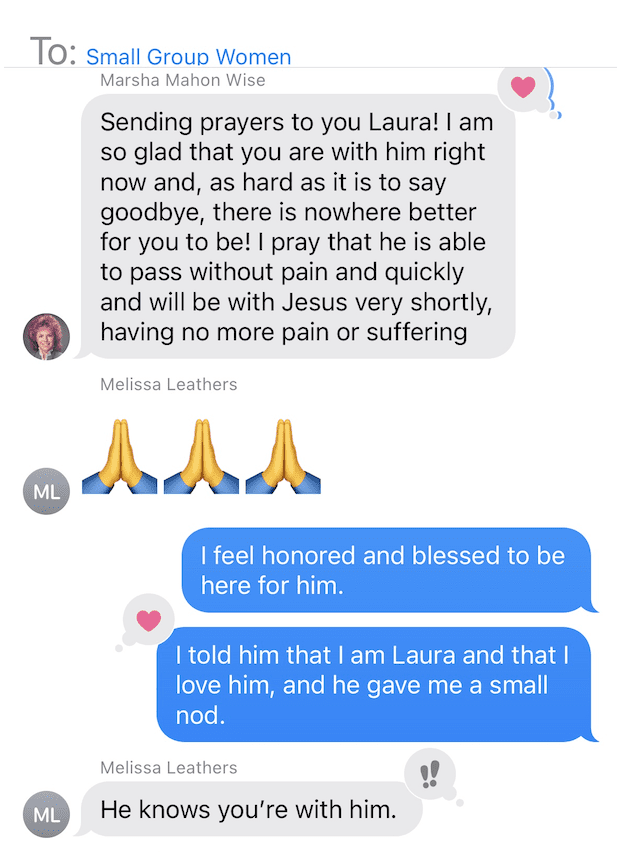The width and height of the screenshot is (622, 852).
Task: View heart reaction on Marsha's prayer message
Action: tap(523, 88)
